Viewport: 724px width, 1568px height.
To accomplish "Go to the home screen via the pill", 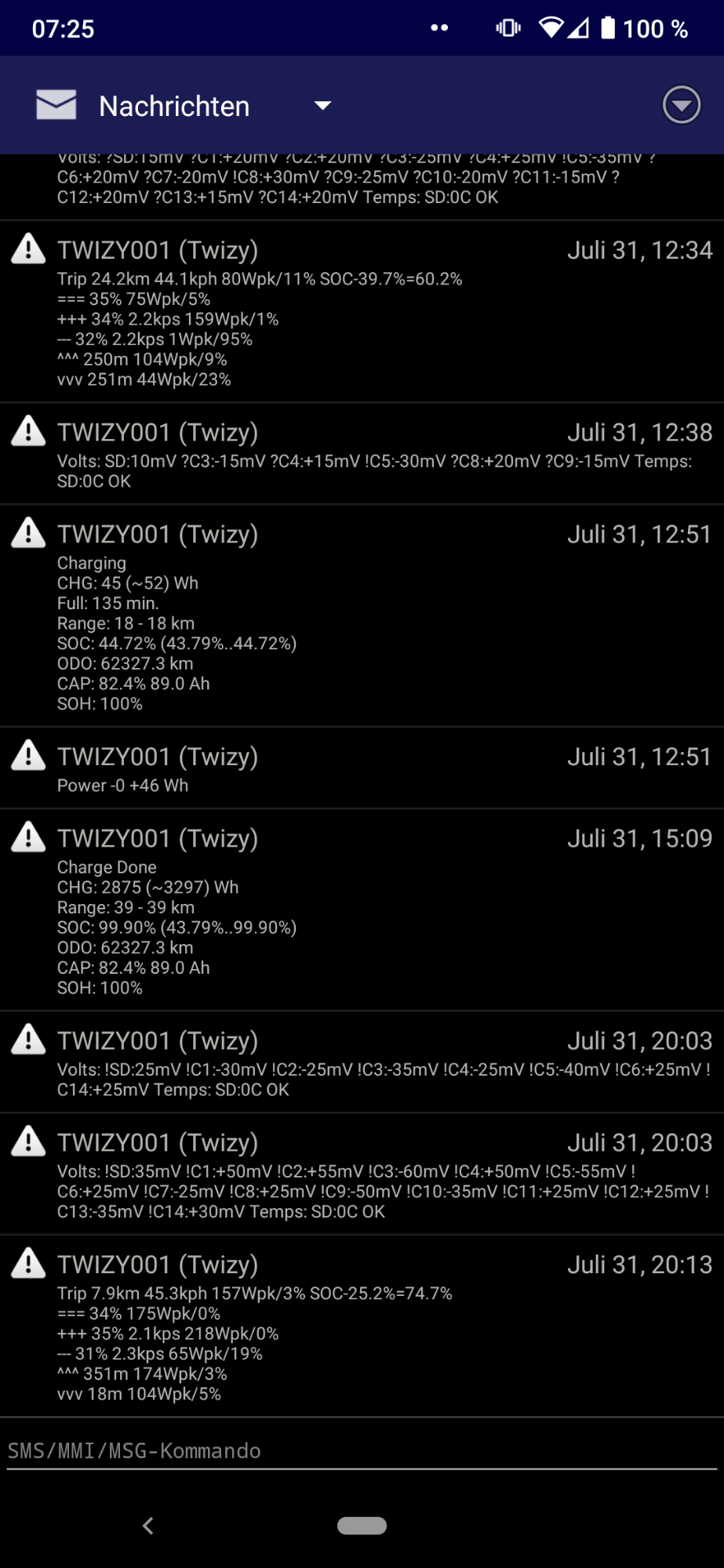I will click(x=362, y=1526).
